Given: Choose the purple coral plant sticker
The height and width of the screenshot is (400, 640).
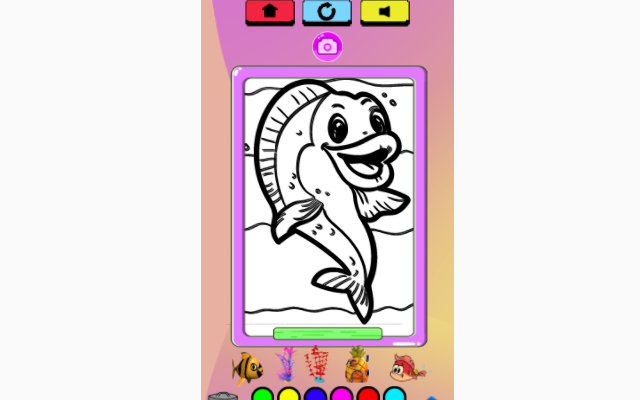Looking at the screenshot, I should [x=286, y=364].
